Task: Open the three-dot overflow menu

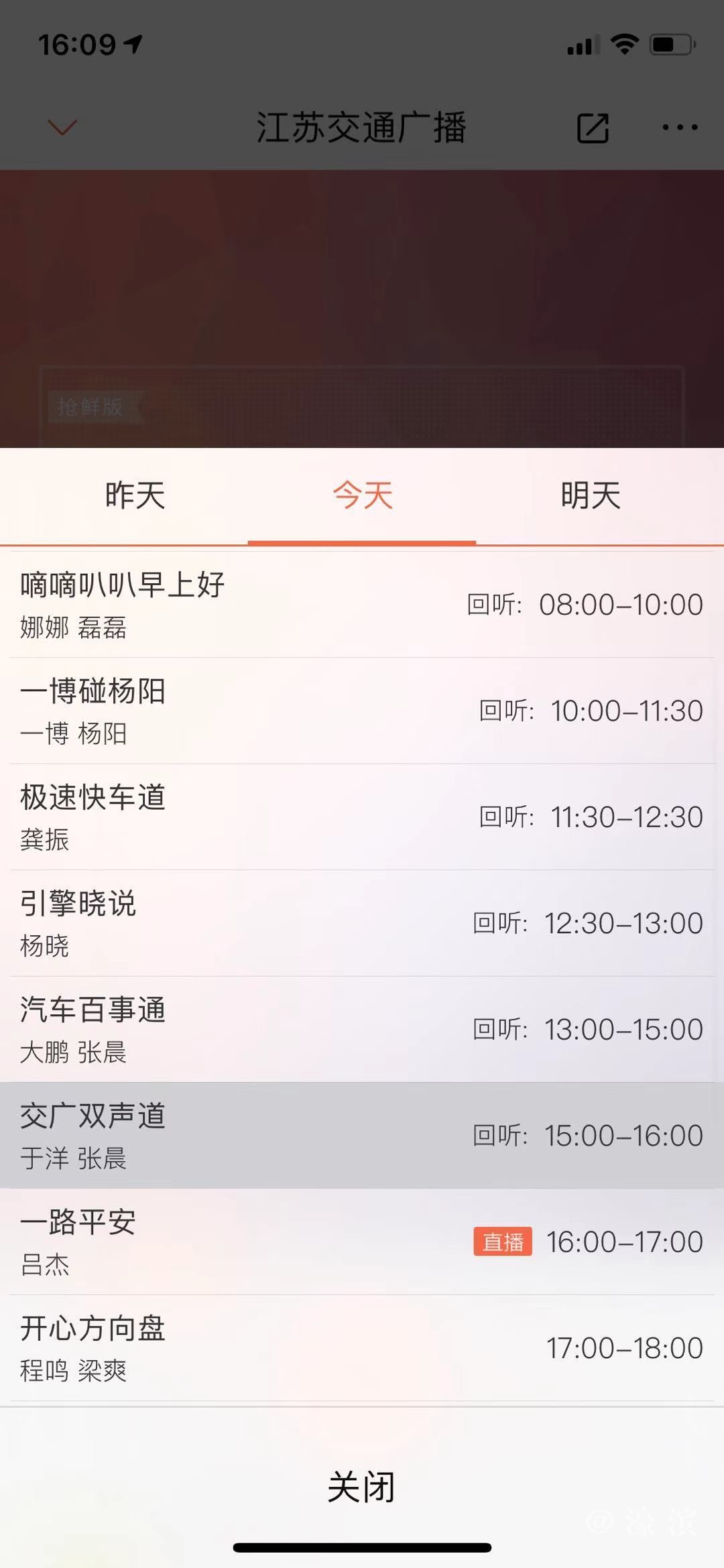Action: coord(679,127)
